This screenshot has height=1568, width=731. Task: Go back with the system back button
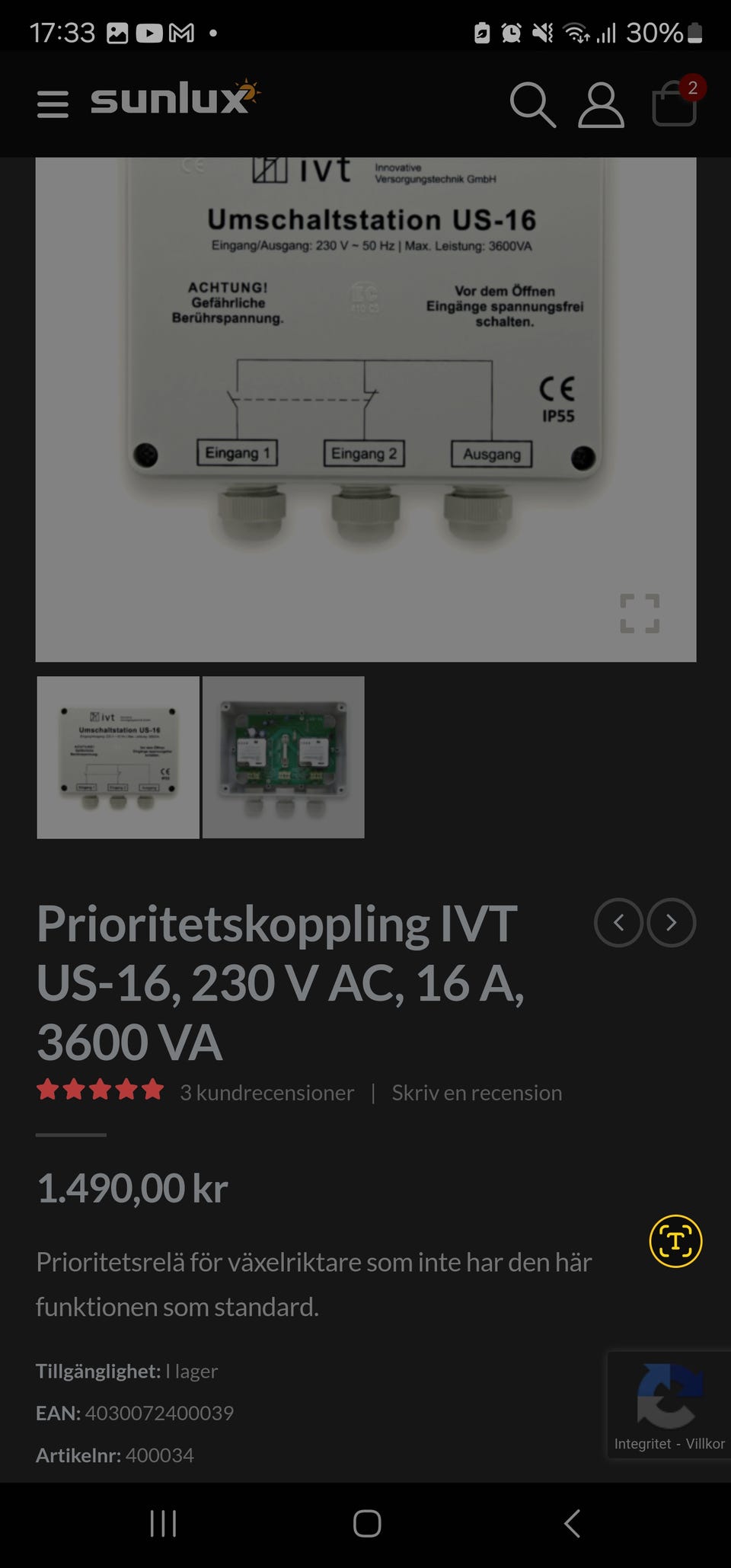572,1524
